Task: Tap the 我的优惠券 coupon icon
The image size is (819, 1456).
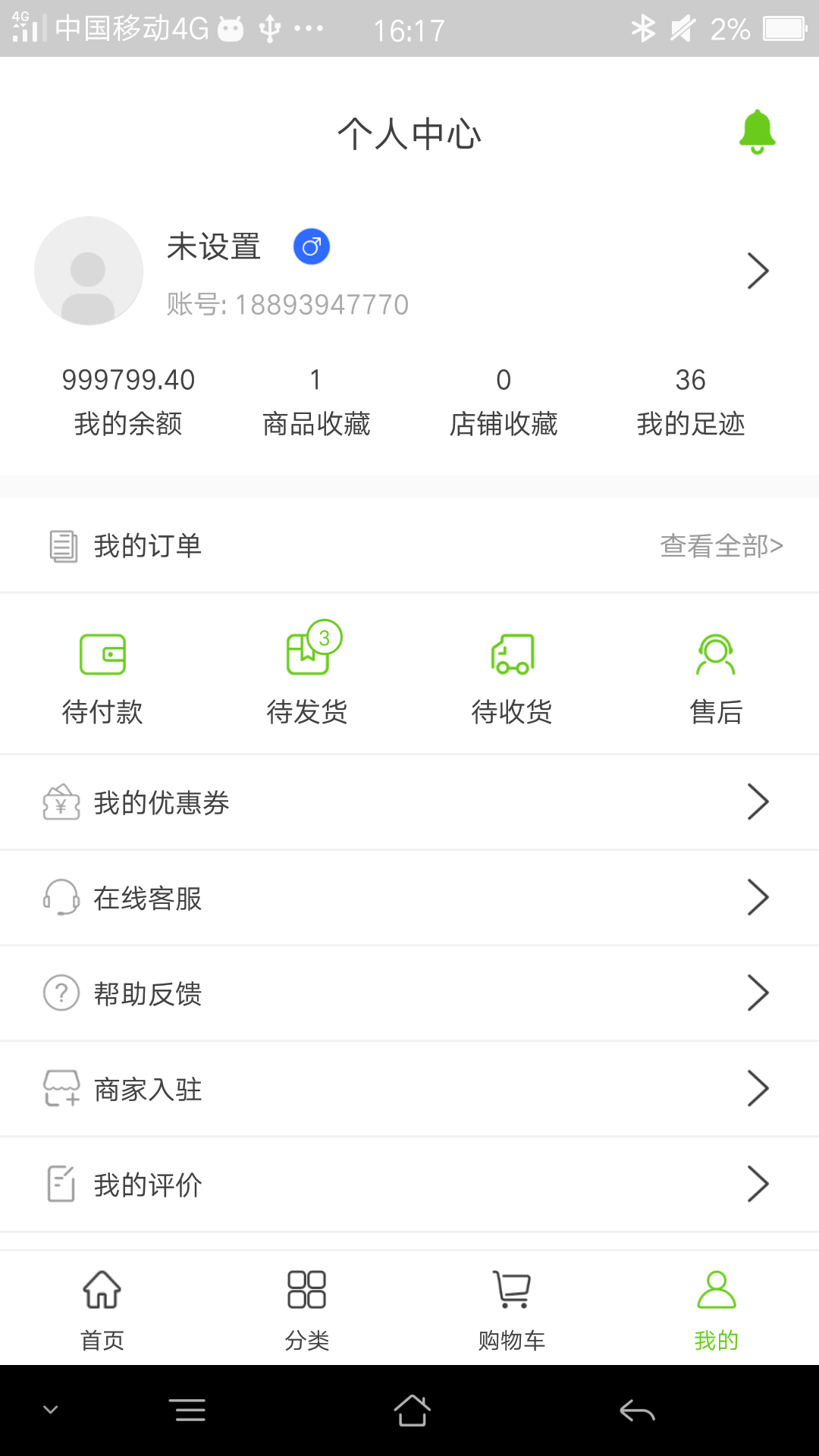Action: tap(61, 802)
